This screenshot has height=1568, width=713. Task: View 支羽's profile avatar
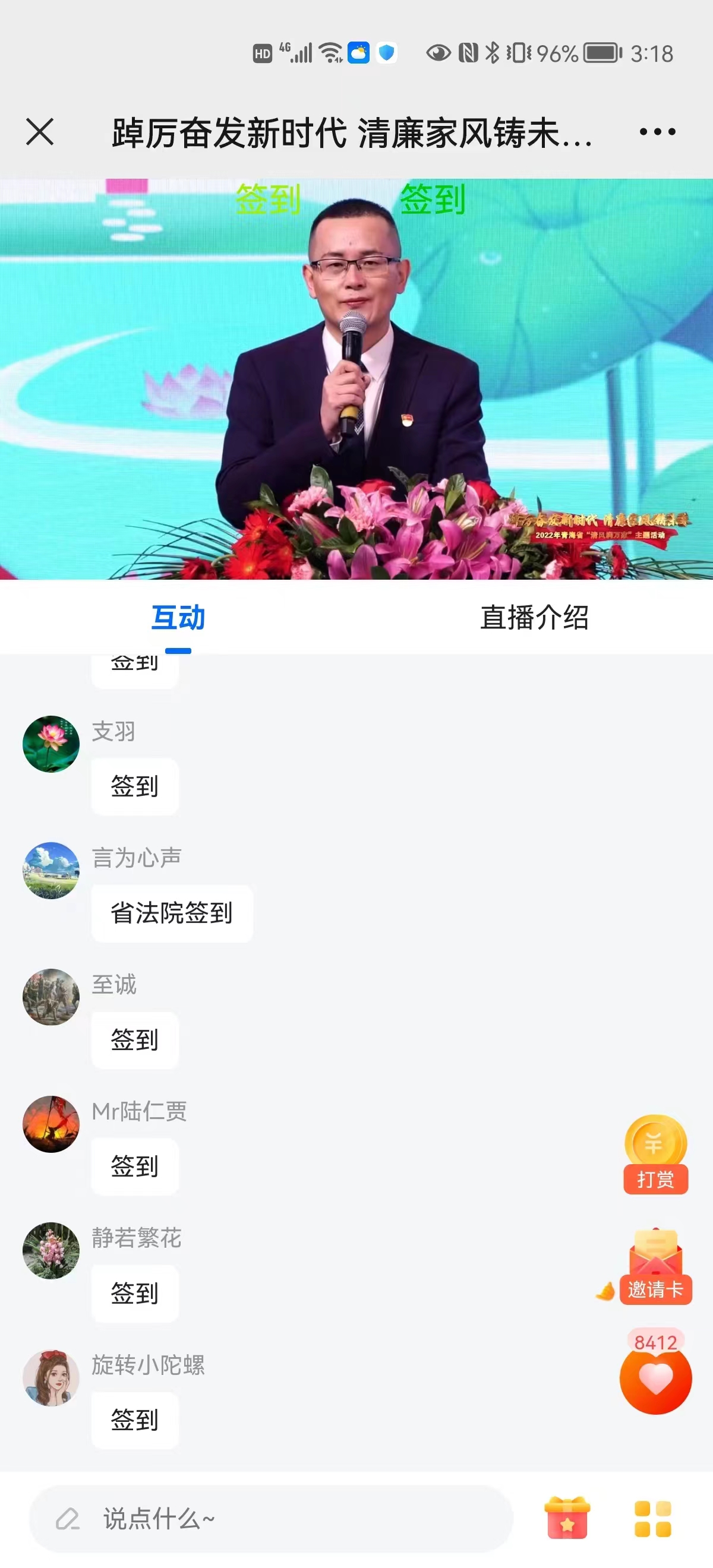coord(51,744)
